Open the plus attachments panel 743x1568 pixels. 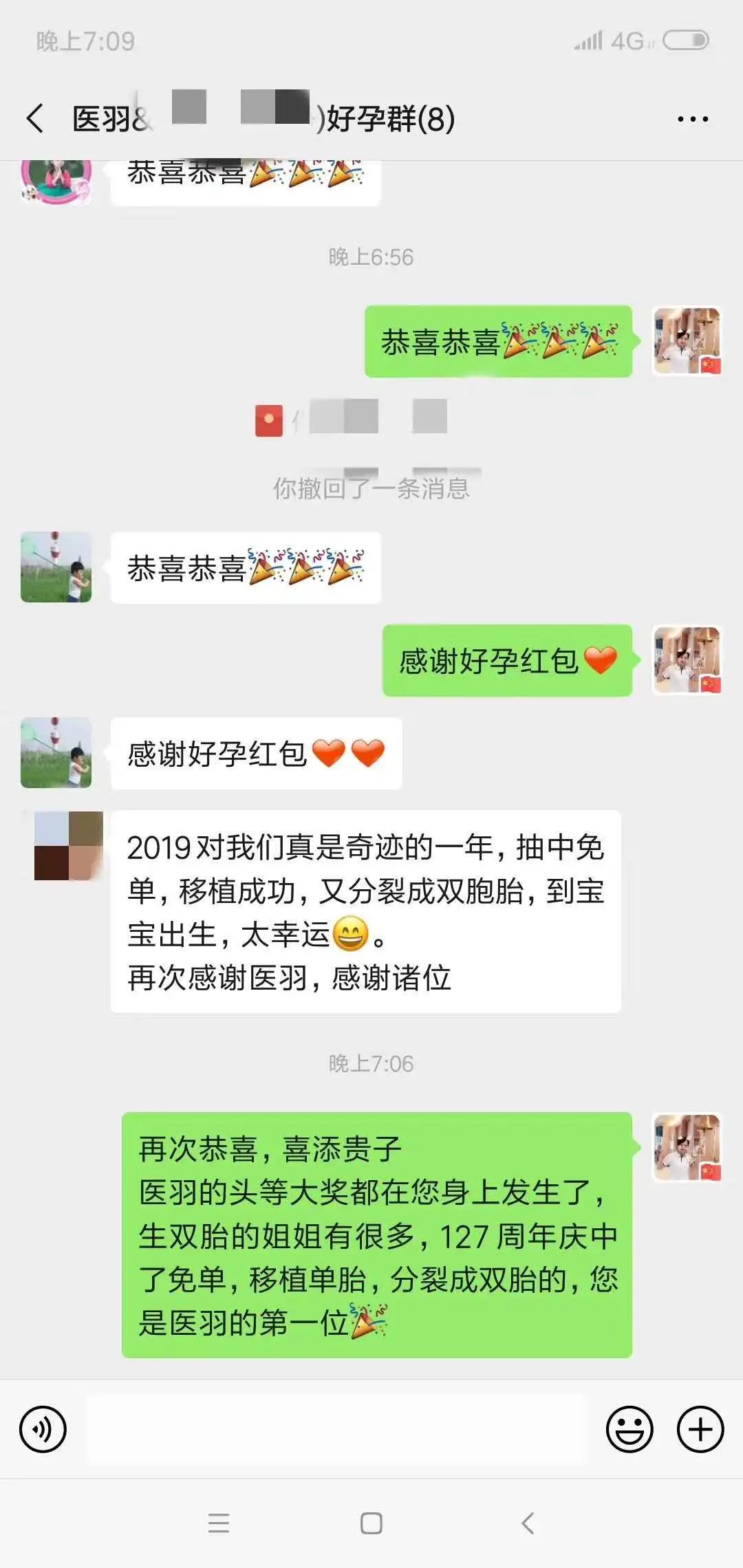(x=700, y=1429)
